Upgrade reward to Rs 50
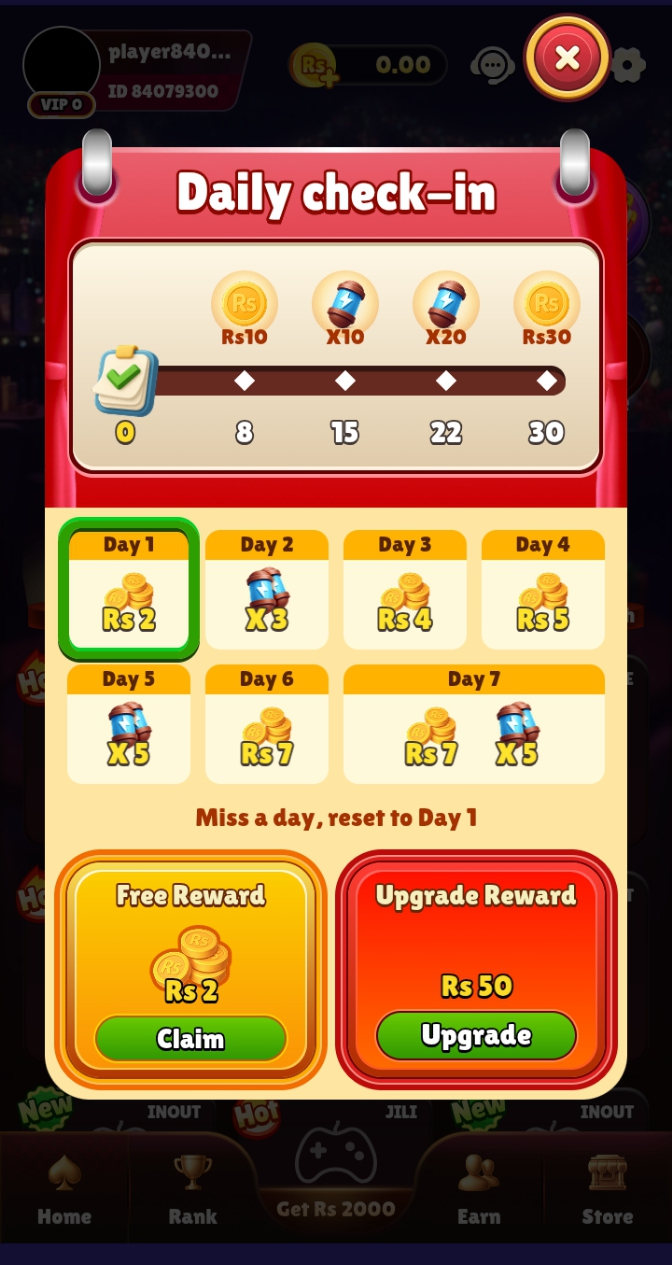Image resolution: width=672 pixels, height=1265 pixels. click(476, 1035)
